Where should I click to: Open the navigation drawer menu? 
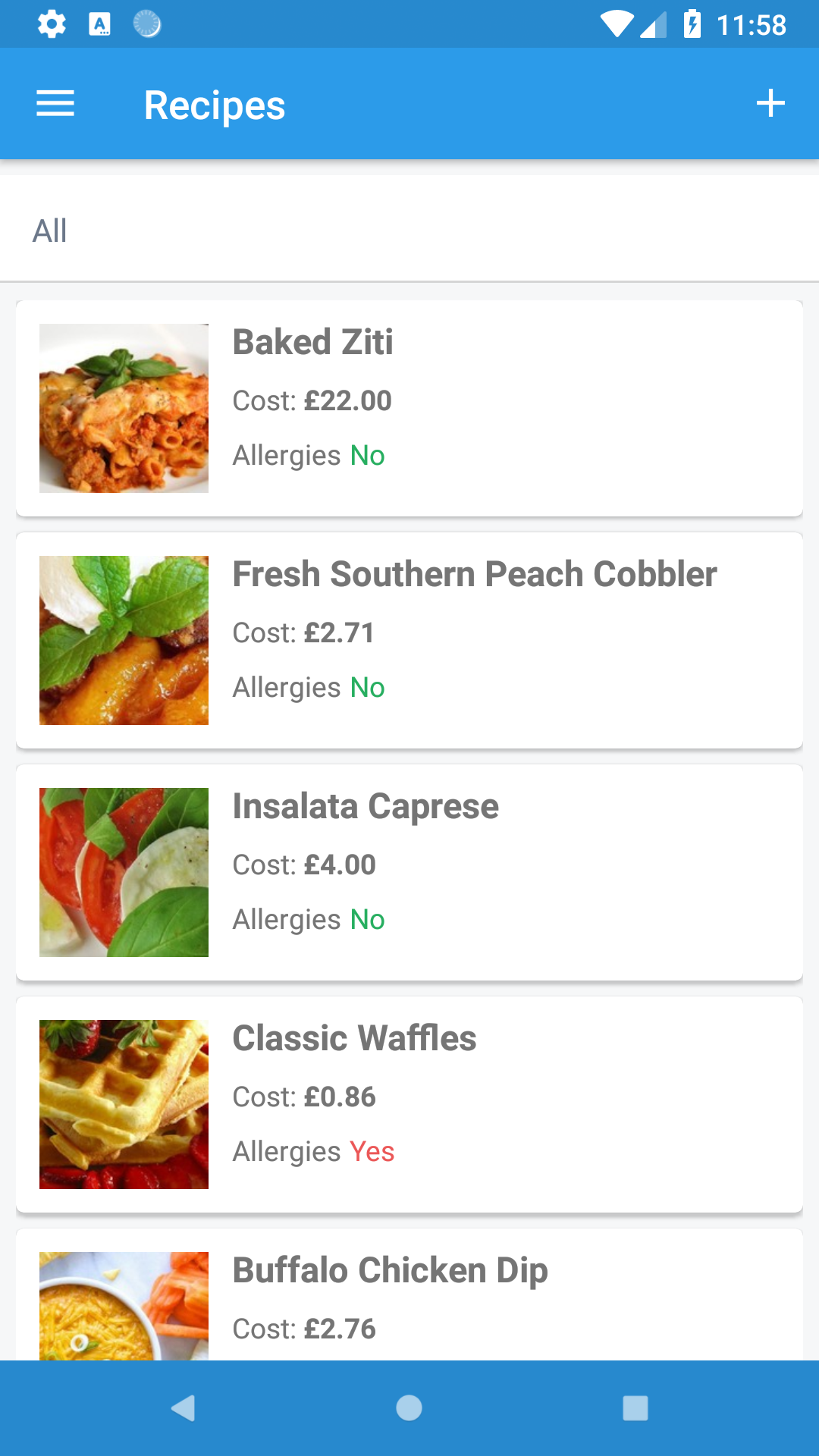pyautogui.click(x=55, y=103)
